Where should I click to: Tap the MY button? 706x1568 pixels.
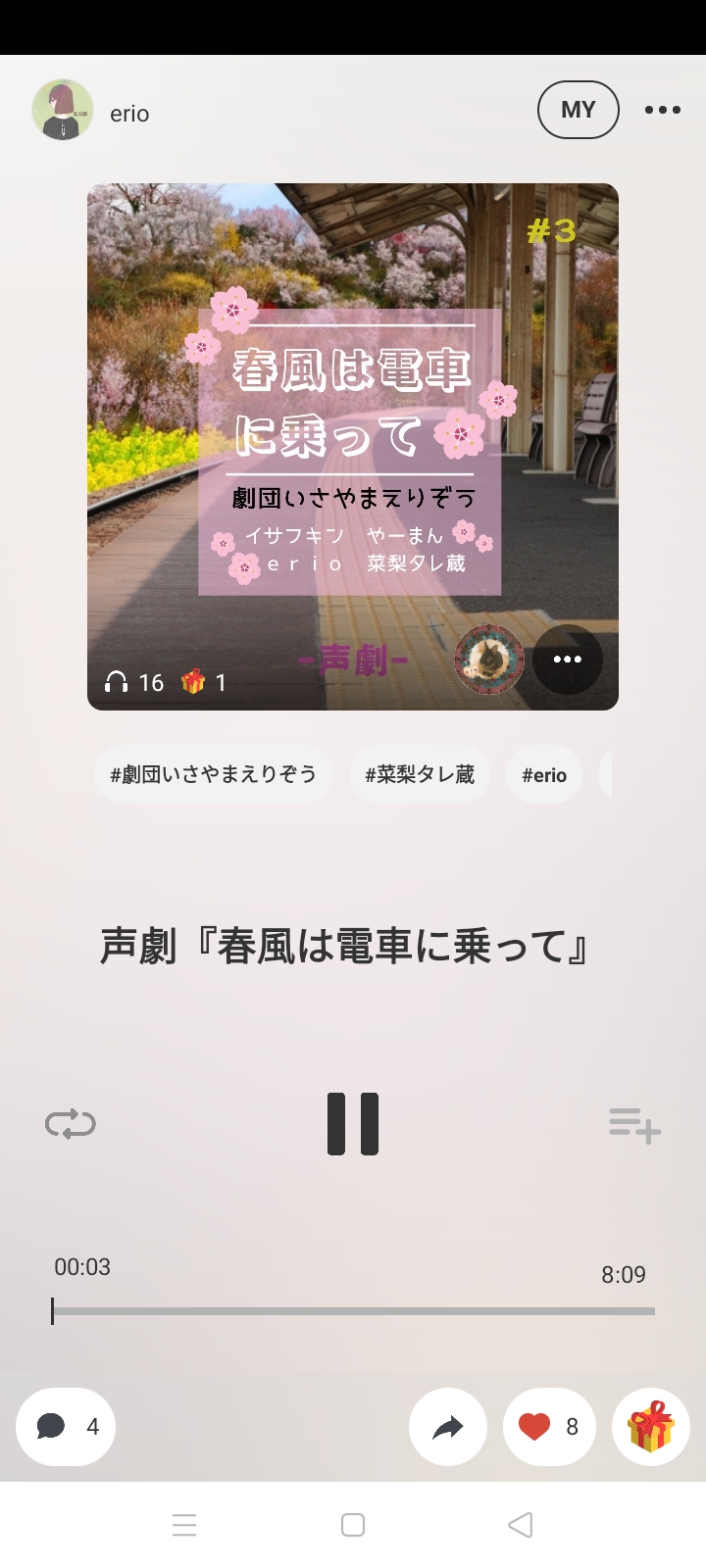point(578,110)
